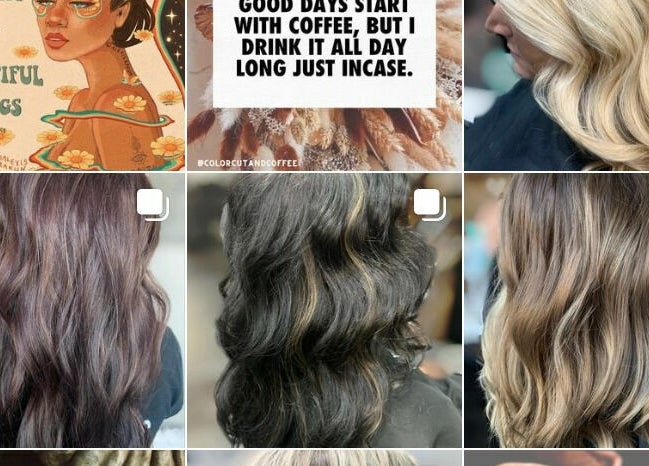Open the black hair with highlights post
Screen dimensions: 649x466
pos(324,310)
